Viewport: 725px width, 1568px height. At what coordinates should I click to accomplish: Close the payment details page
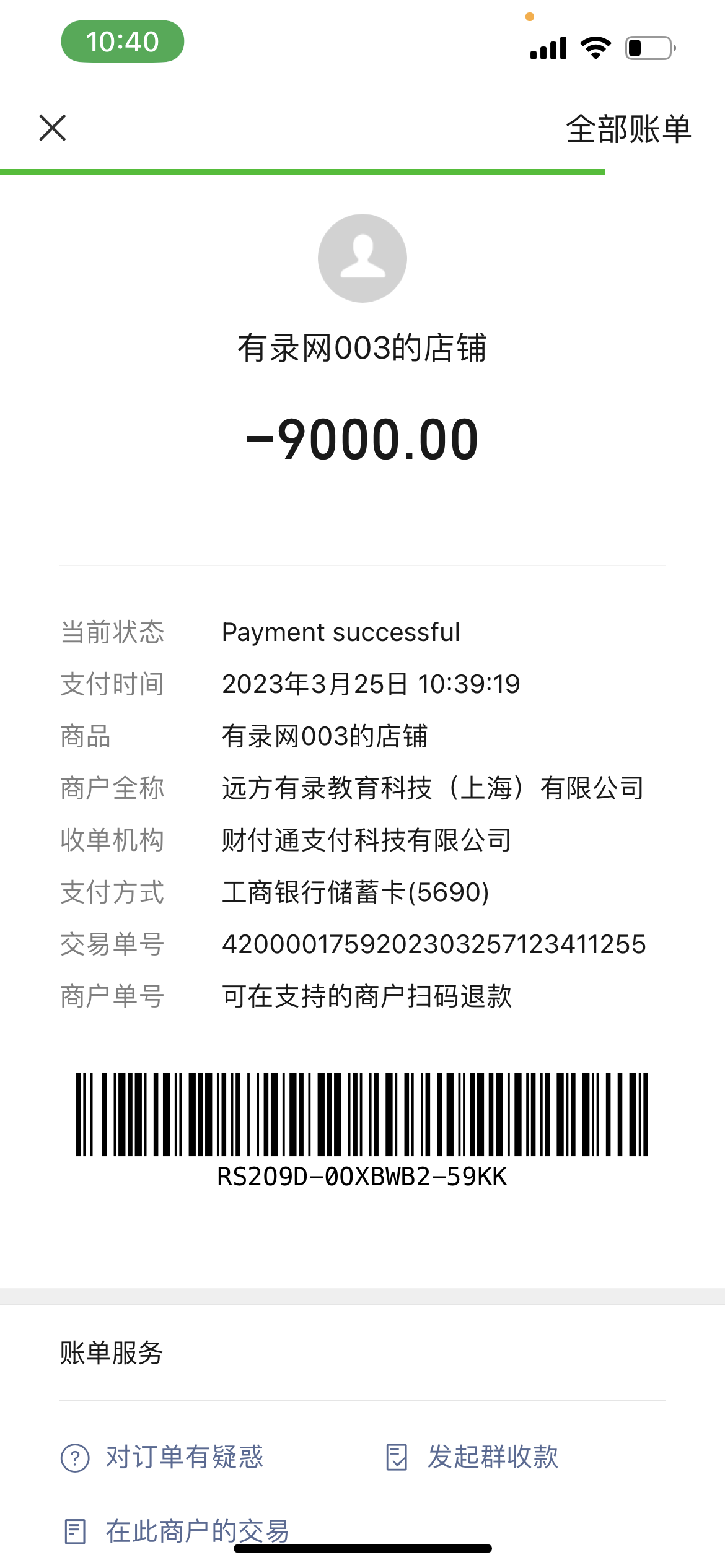[53, 128]
